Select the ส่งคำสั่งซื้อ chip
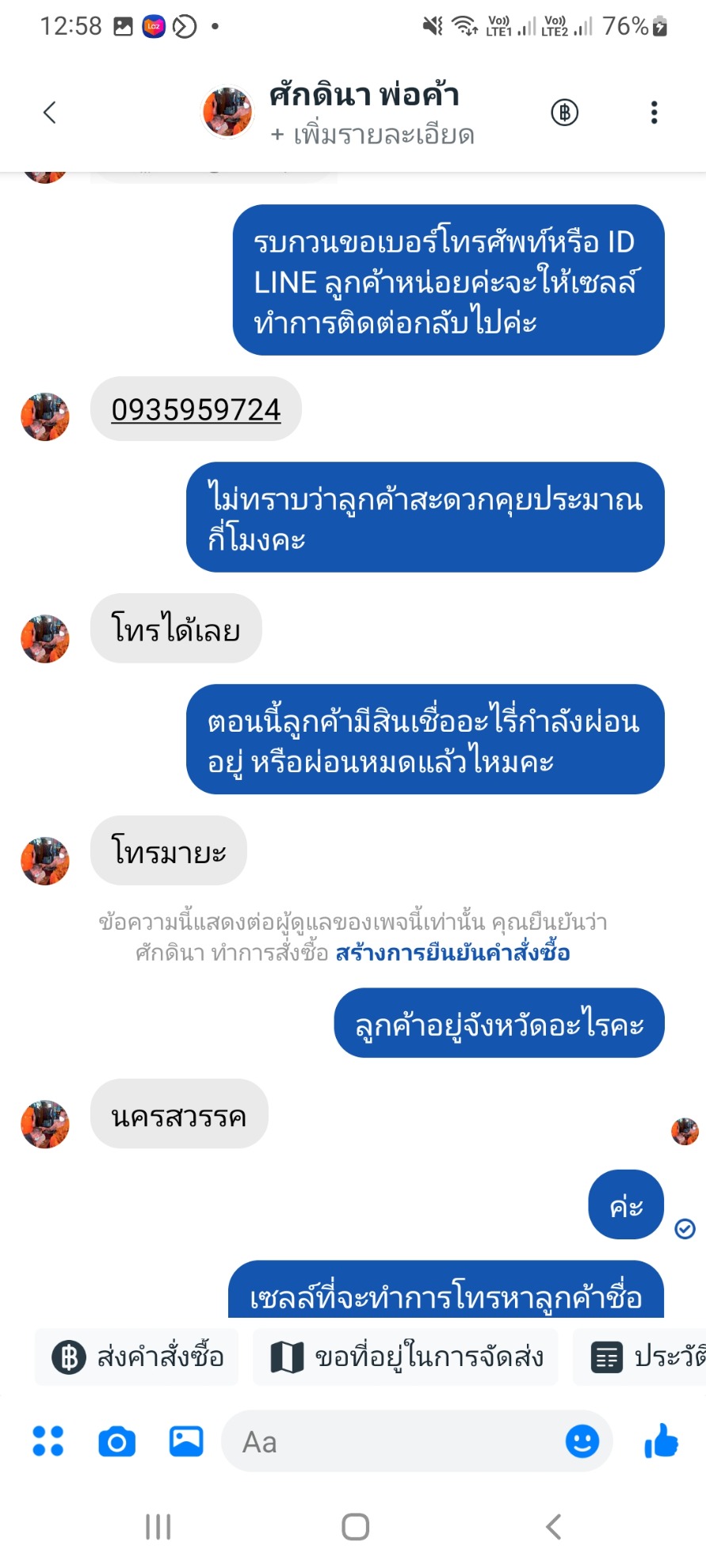This screenshot has height=1568, width=706. click(138, 1357)
